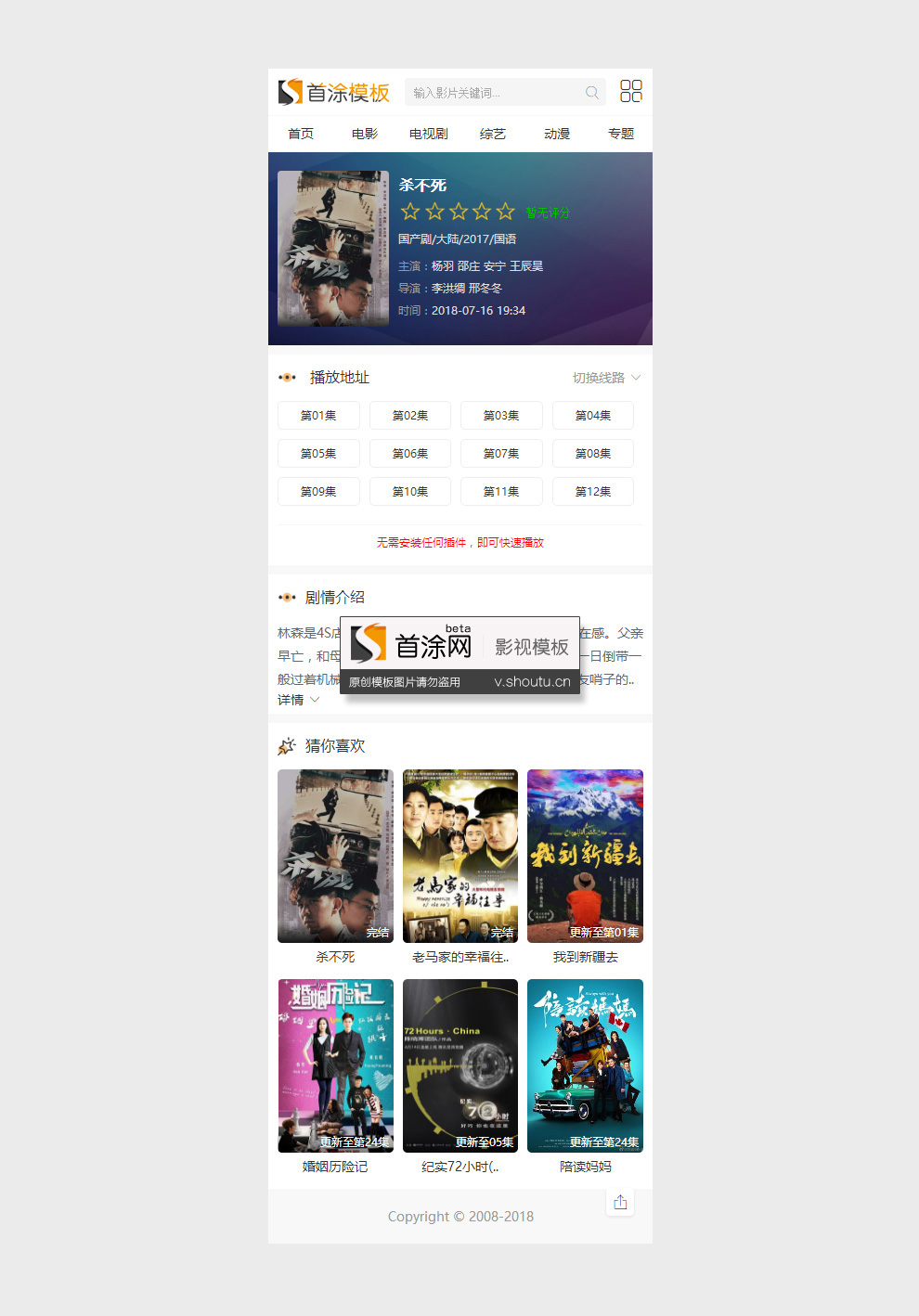The height and width of the screenshot is (1316, 919).
Task: Switch to the 电影 tab
Action: (365, 134)
